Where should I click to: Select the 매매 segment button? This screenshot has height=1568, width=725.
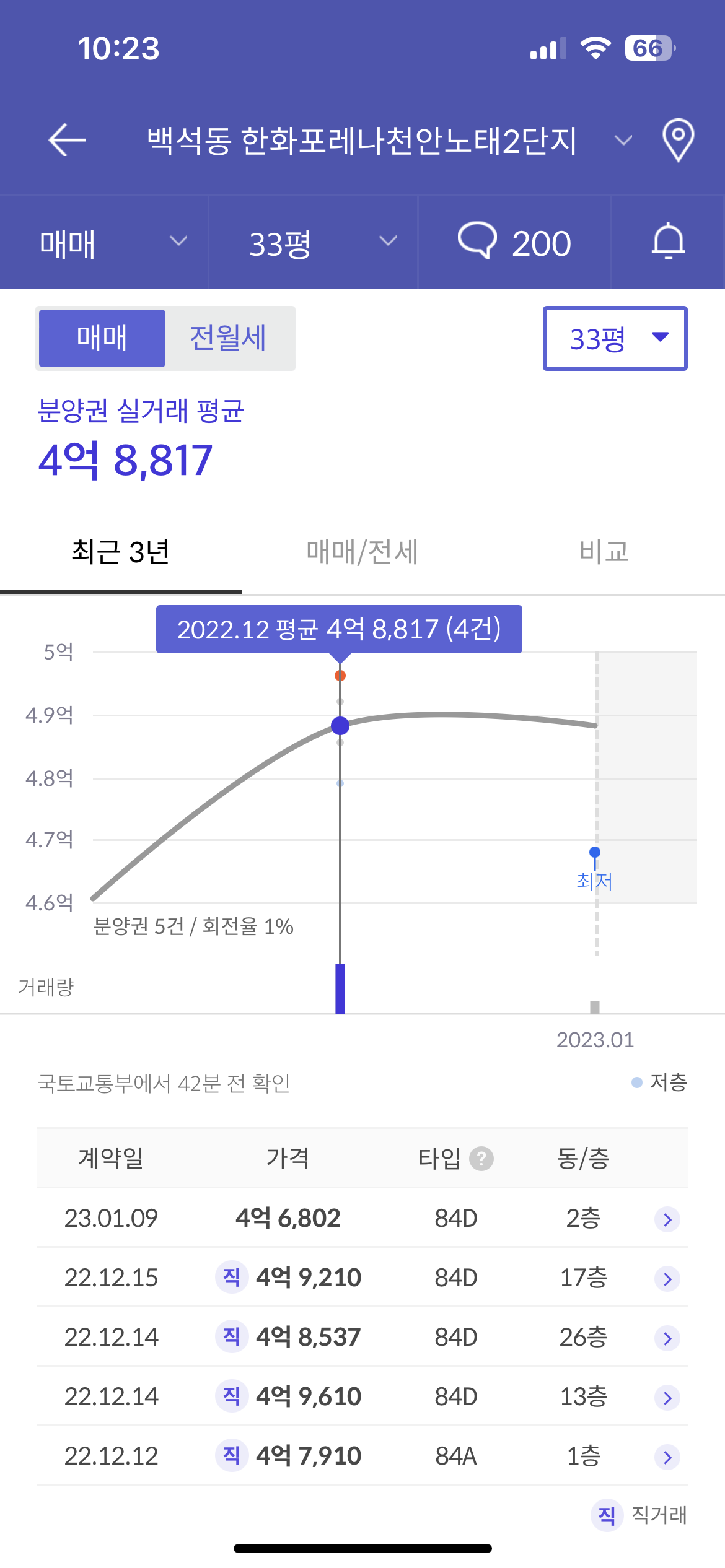pos(102,338)
